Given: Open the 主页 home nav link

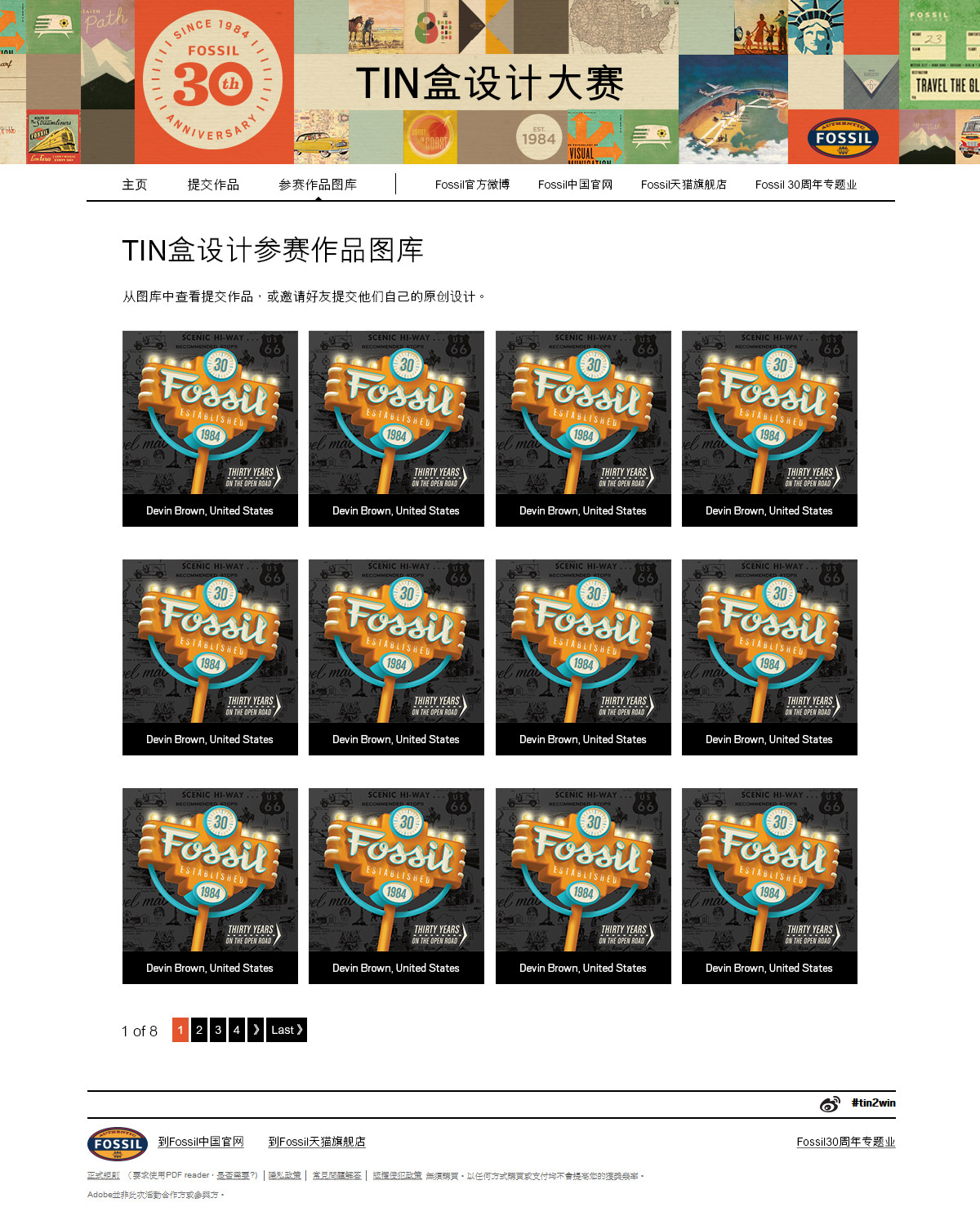Looking at the screenshot, I should click(134, 185).
